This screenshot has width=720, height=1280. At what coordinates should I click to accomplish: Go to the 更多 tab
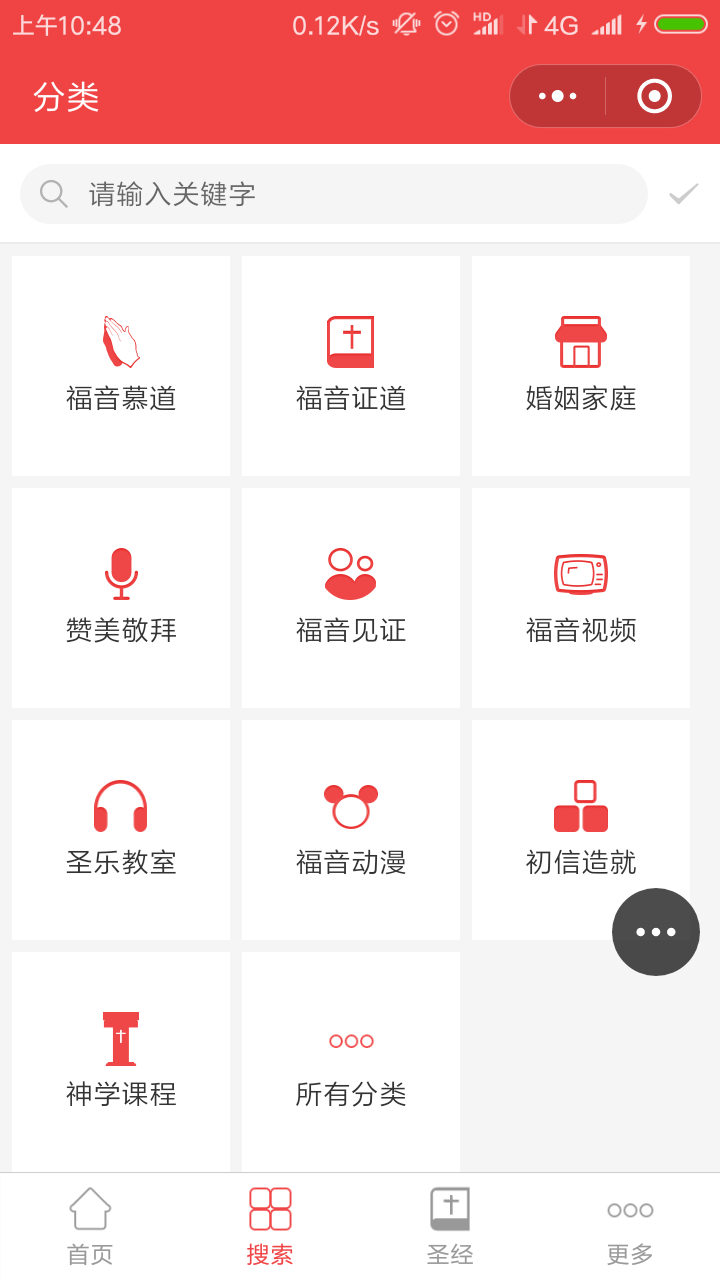[x=630, y=1226]
